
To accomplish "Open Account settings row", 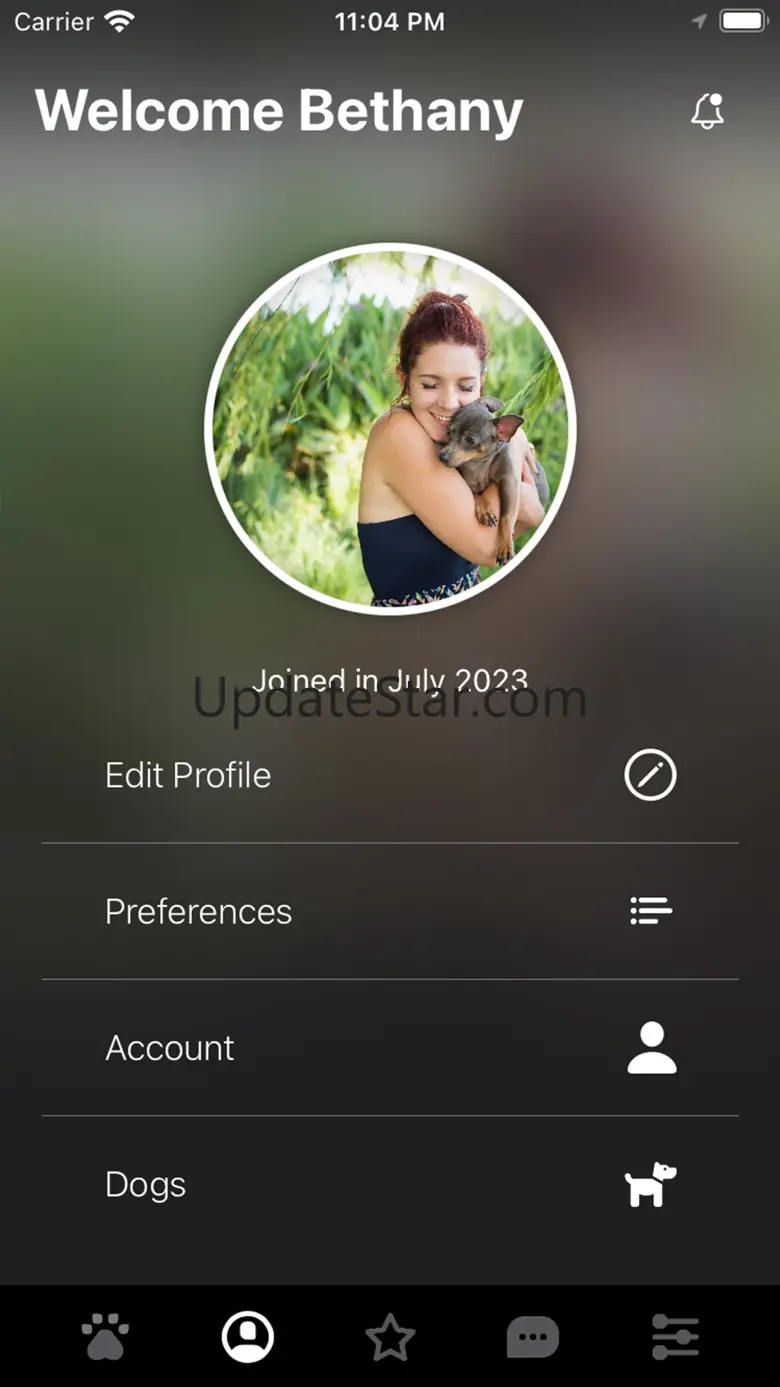I will pos(390,1047).
